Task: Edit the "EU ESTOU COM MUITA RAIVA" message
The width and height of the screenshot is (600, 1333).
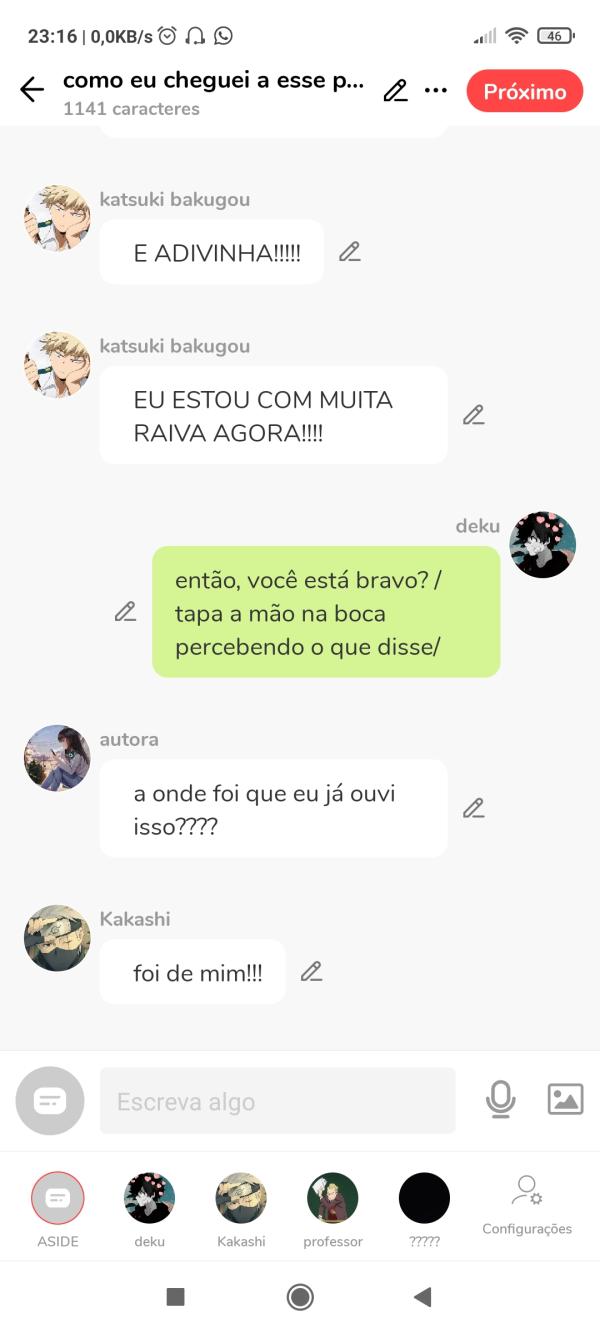Action: [x=473, y=415]
